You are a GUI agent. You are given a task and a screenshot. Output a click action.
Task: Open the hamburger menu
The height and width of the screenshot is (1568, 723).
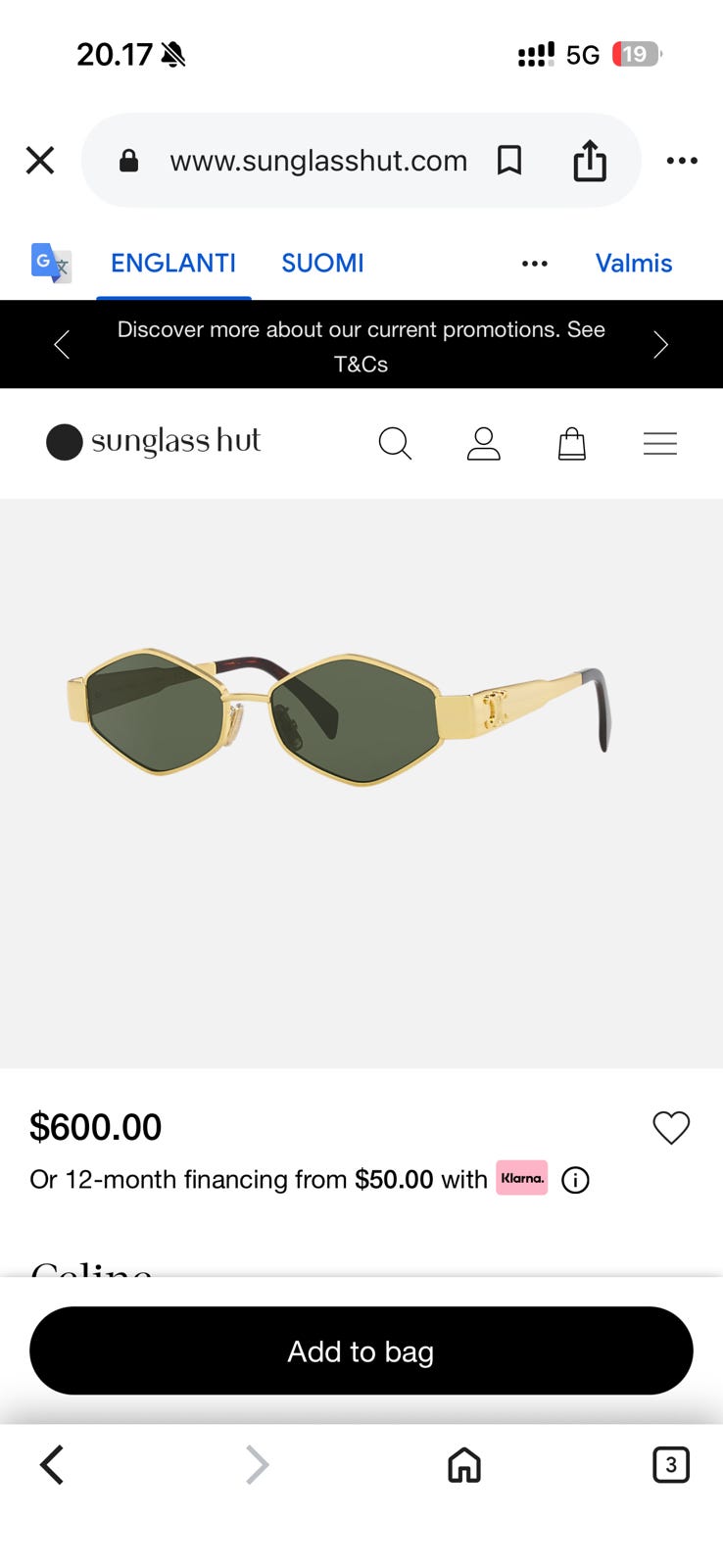click(660, 444)
